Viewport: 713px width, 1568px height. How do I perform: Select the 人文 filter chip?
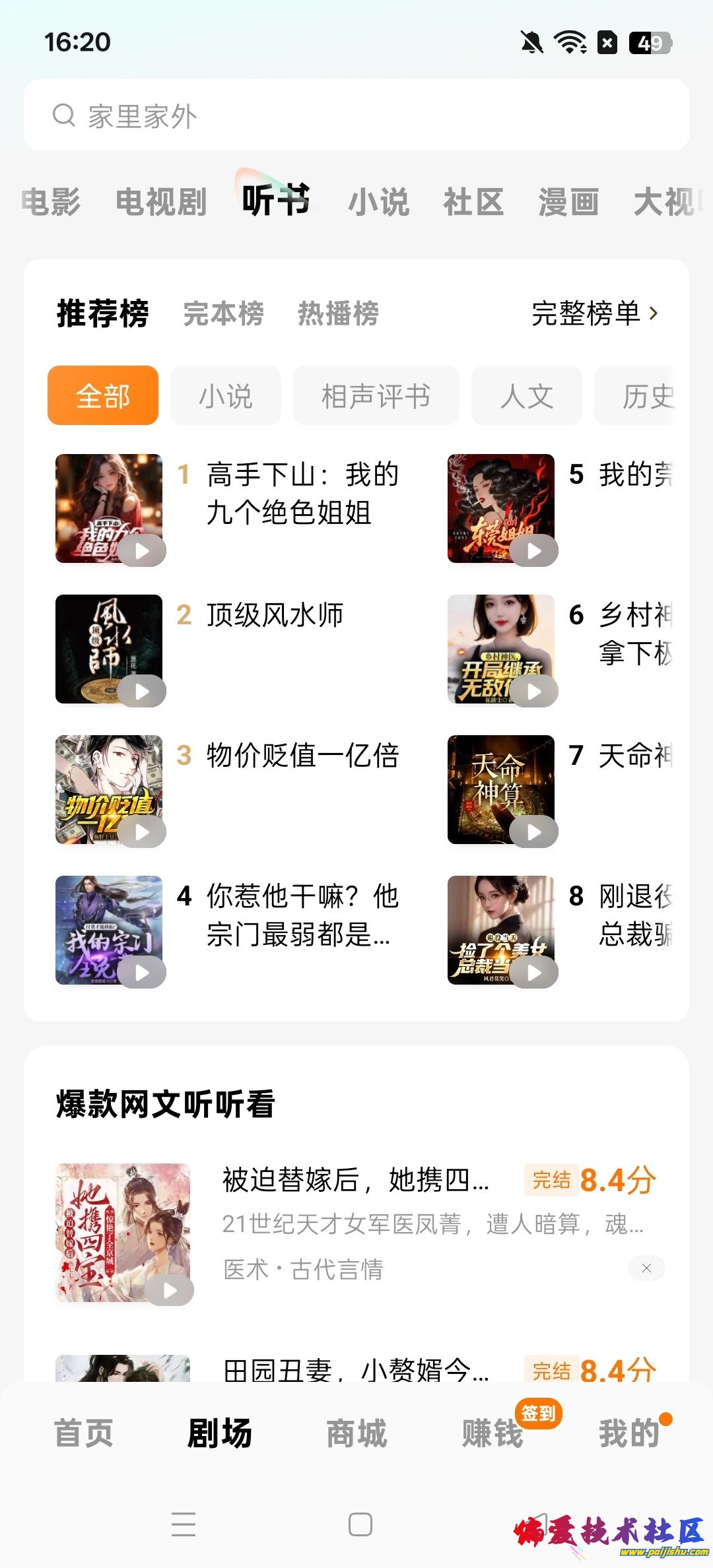click(x=526, y=396)
